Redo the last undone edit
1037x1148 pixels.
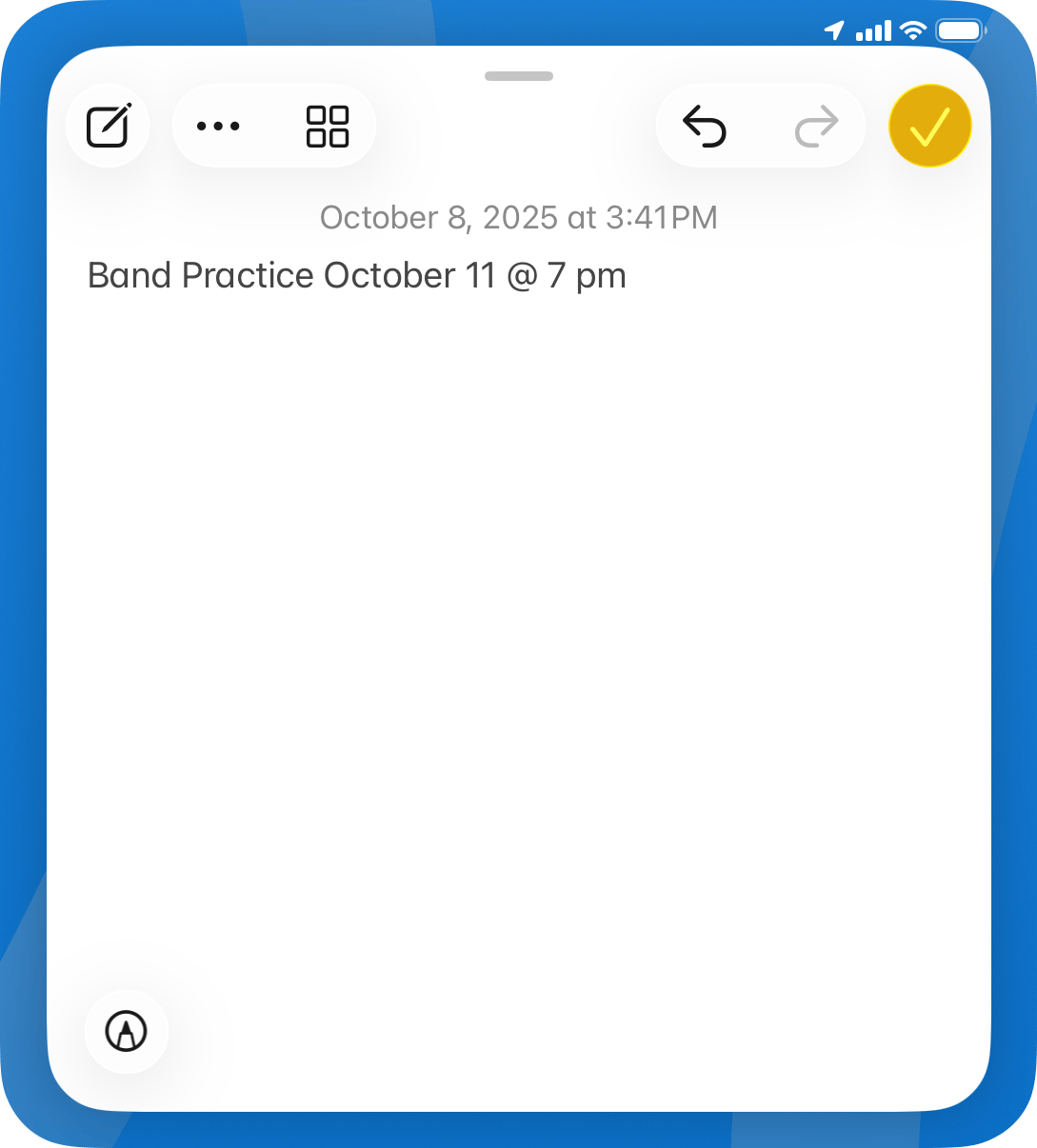[x=816, y=127]
